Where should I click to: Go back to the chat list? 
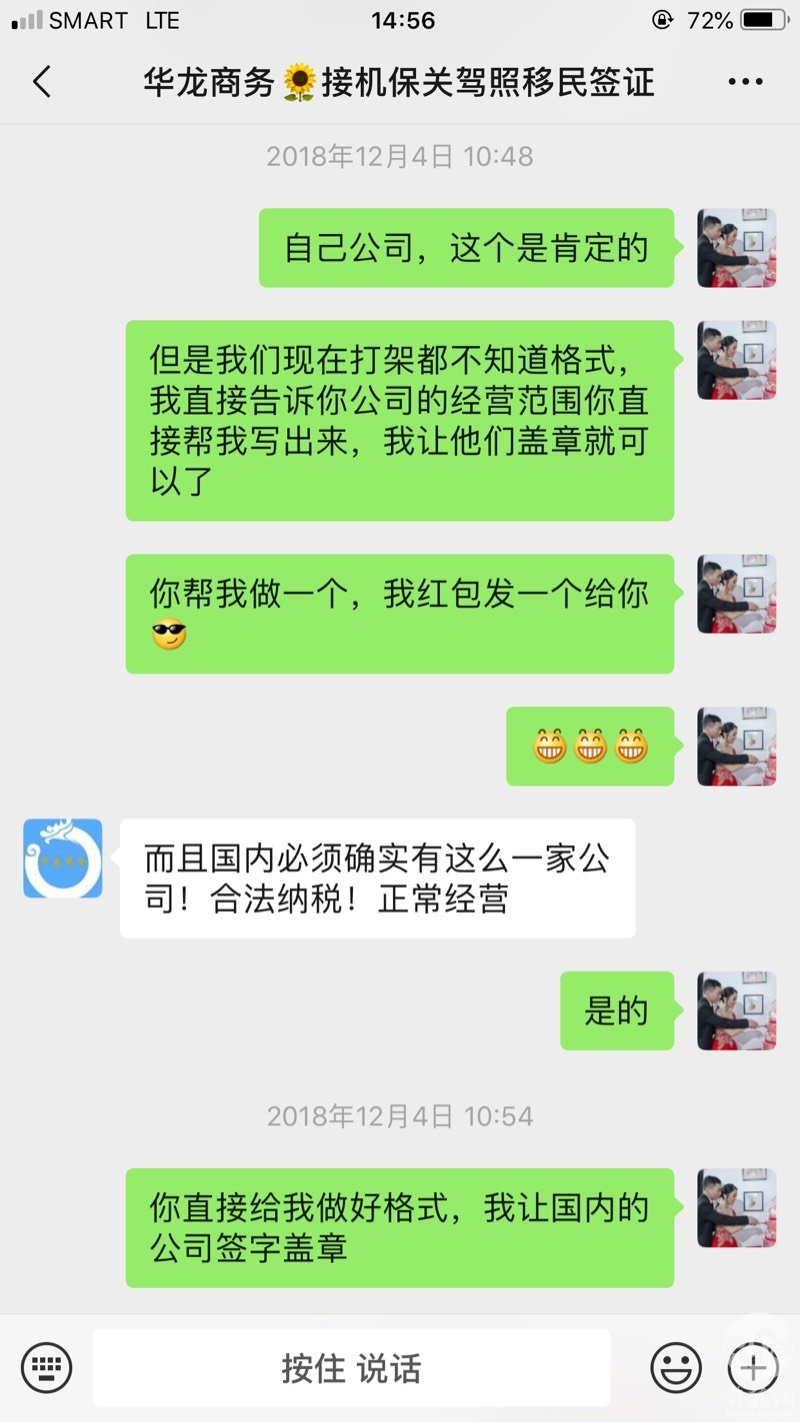click(x=41, y=82)
